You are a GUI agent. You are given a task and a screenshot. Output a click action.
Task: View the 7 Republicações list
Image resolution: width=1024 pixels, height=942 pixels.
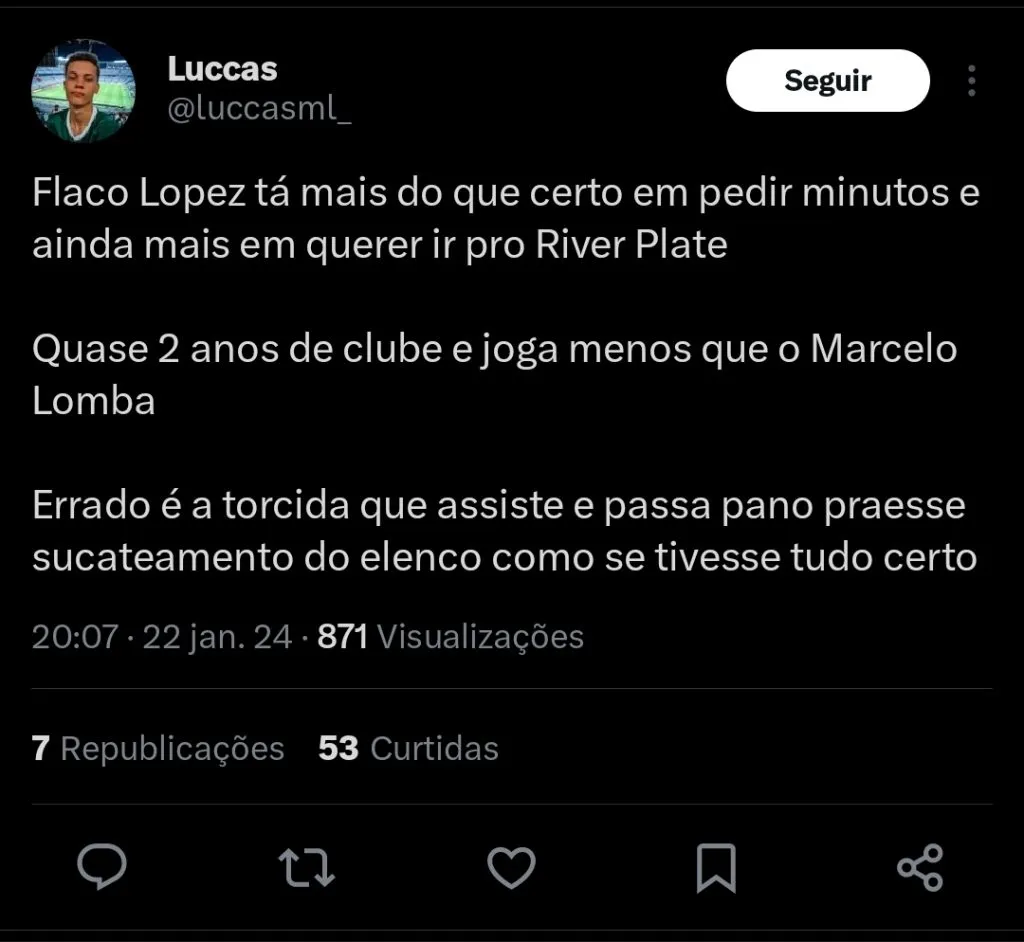coord(158,748)
